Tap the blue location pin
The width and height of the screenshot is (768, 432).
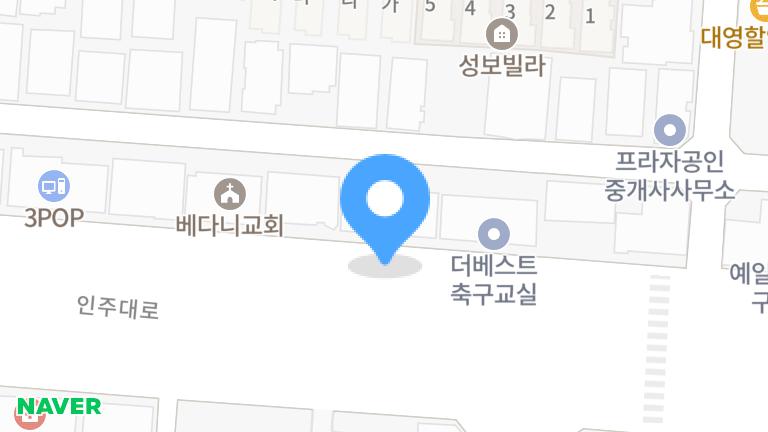(x=385, y=202)
